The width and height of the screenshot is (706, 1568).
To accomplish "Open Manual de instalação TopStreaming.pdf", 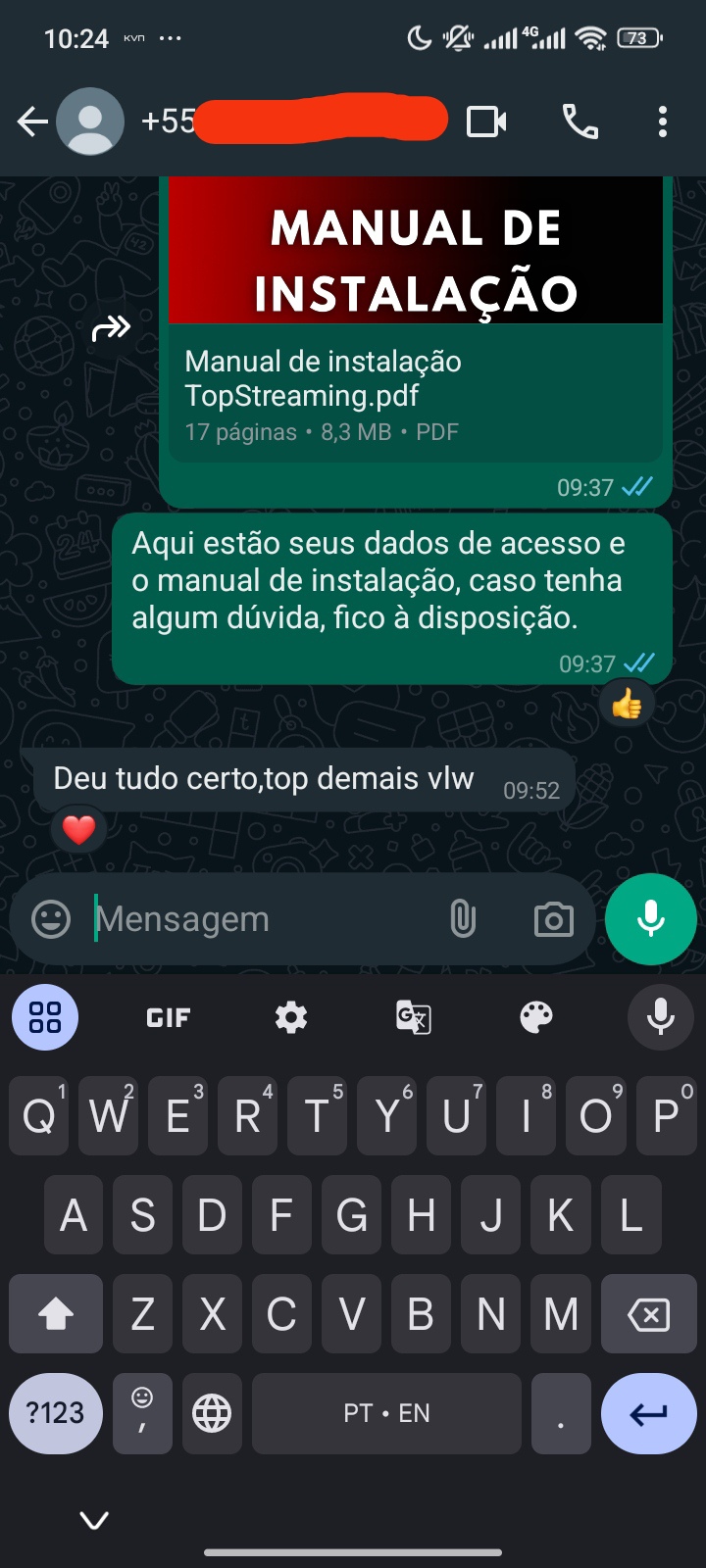I will tap(412, 382).
